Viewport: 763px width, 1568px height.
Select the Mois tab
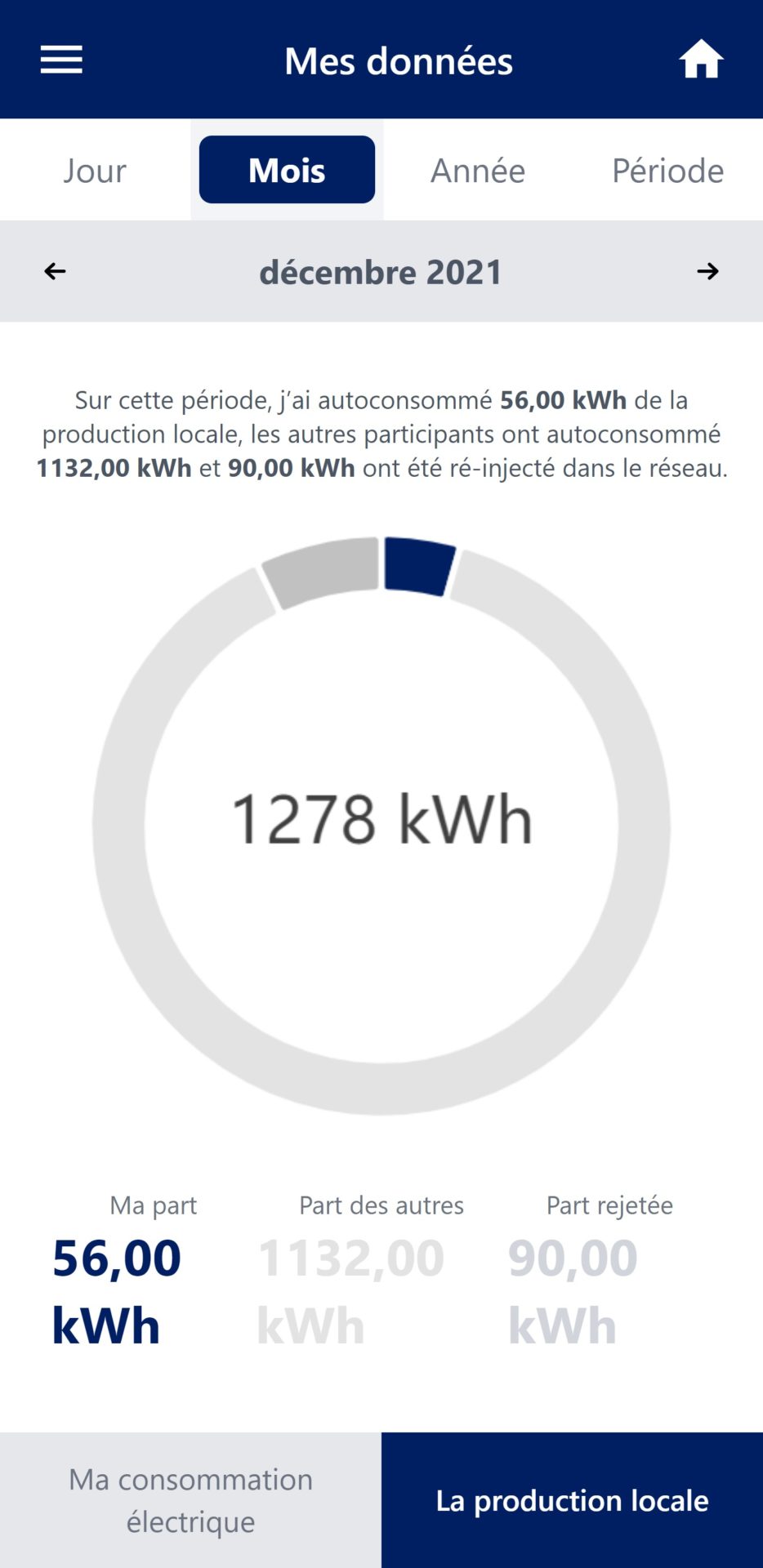[287, 170]
